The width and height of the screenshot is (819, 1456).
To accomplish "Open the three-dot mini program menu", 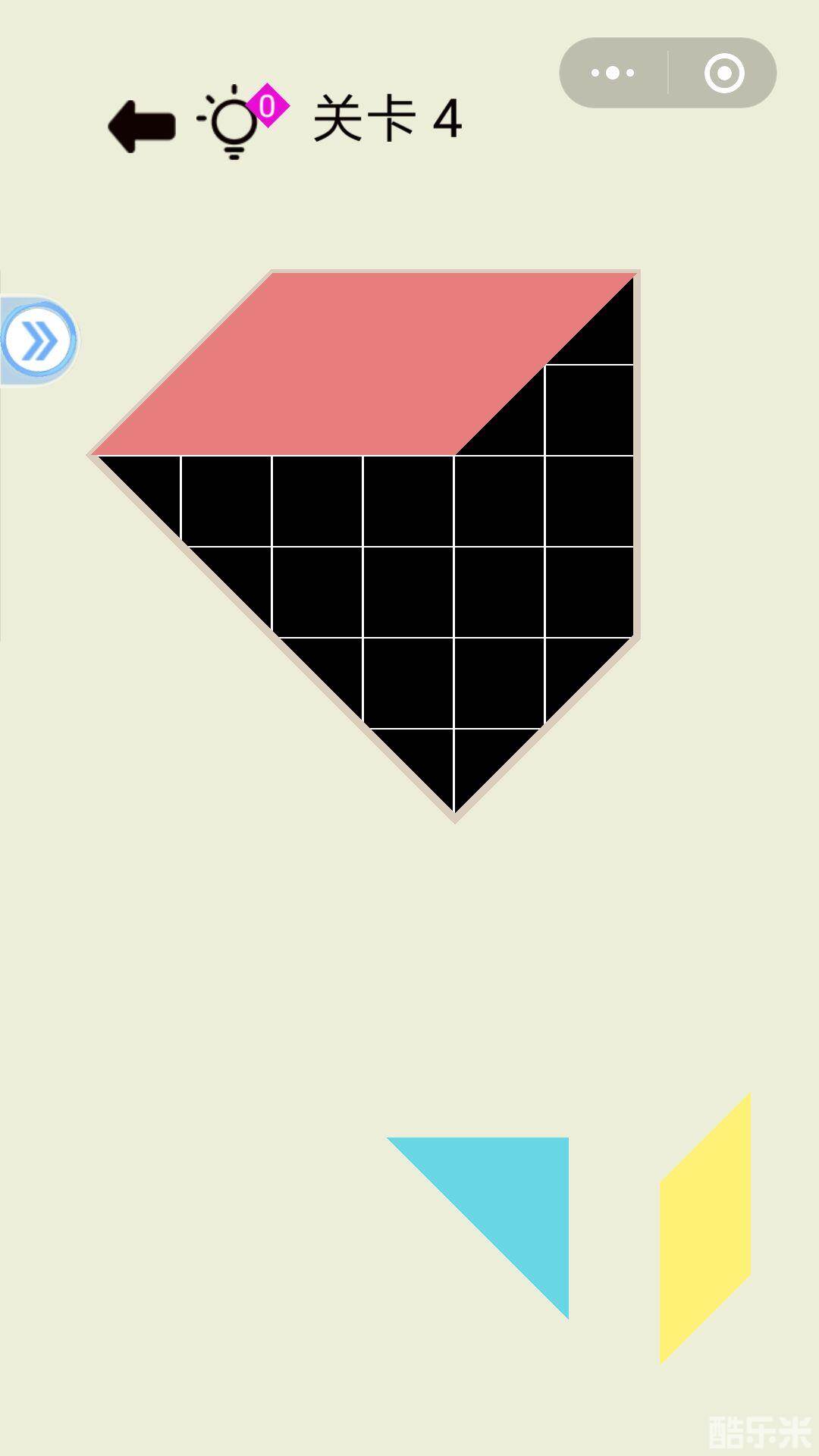I will [613, 73].
